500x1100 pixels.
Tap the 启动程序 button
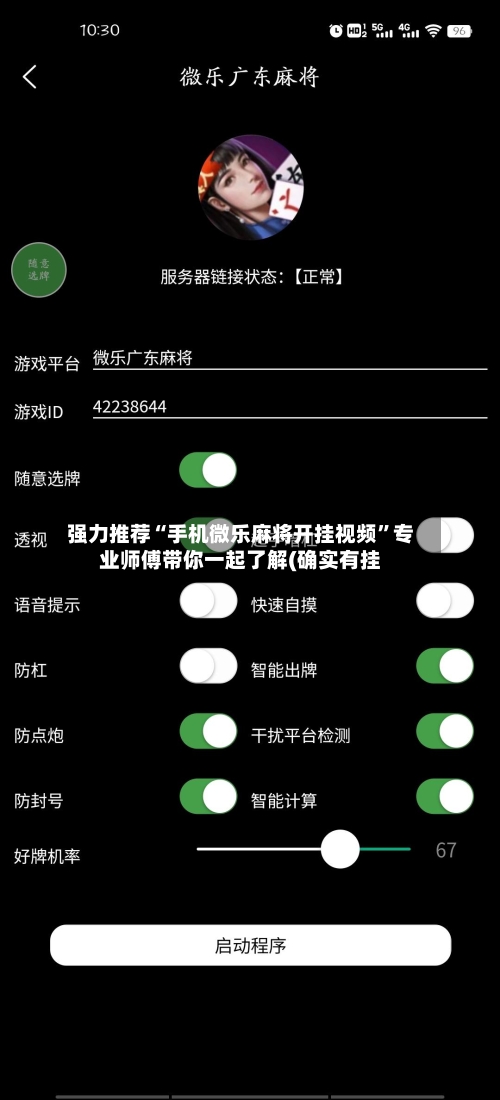tap(250, 945)
